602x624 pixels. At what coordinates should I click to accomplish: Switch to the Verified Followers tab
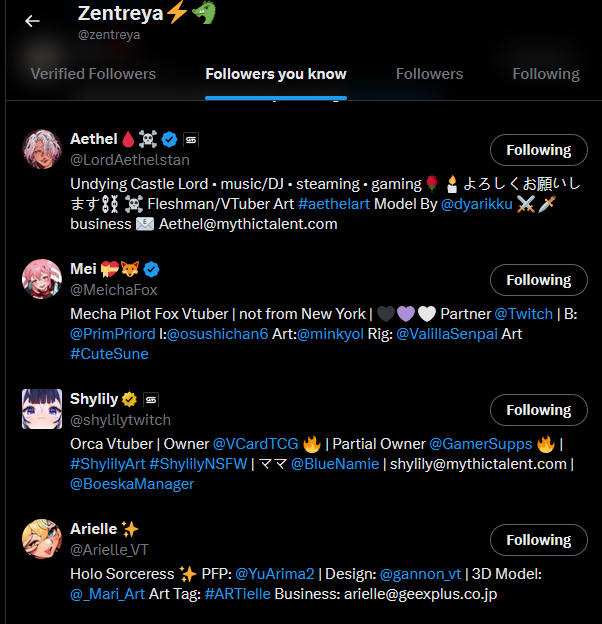(x=93, y=74)
